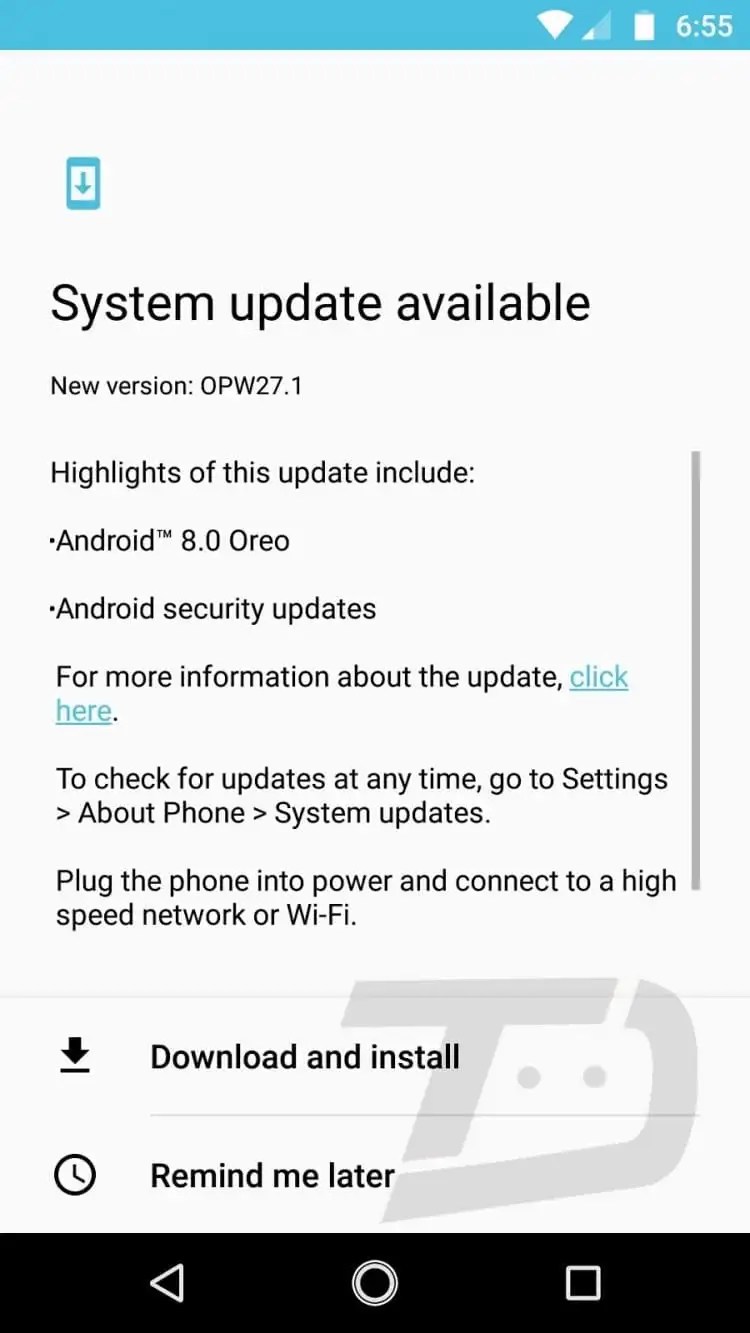Go back using the navigation bar
This screenshot has height=1333, width=750.
point(167,1282)
